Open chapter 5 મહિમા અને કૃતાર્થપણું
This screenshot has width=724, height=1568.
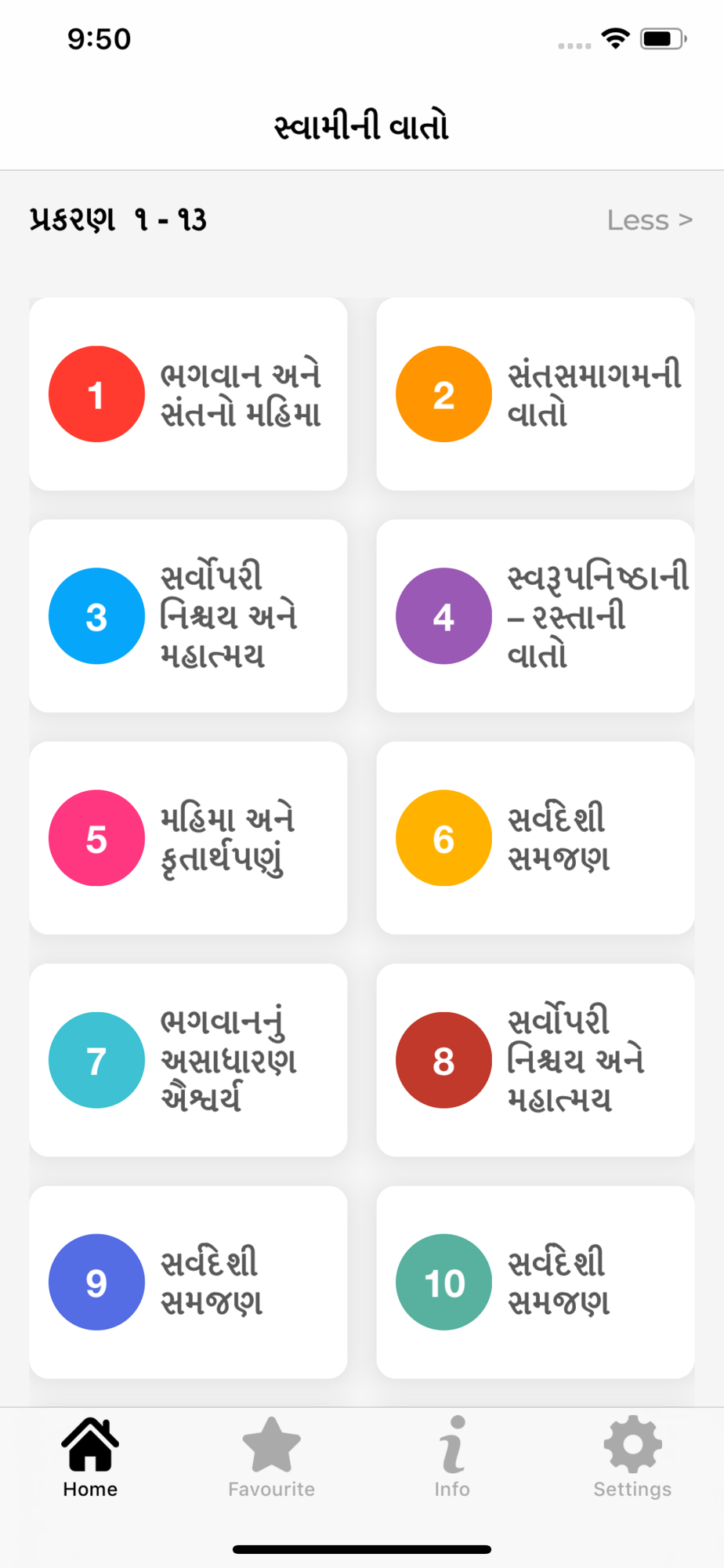(x=188, y=838)
